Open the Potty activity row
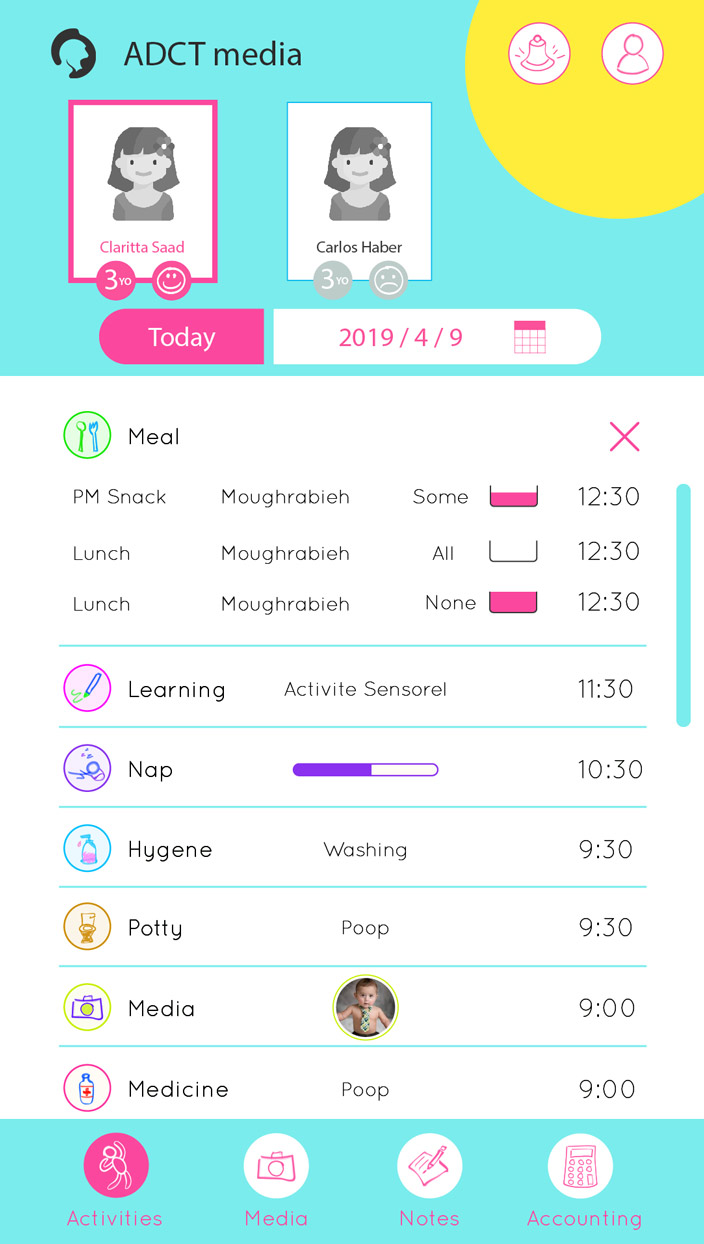Viewport: 704px width, 1244px height. [352, 928]
